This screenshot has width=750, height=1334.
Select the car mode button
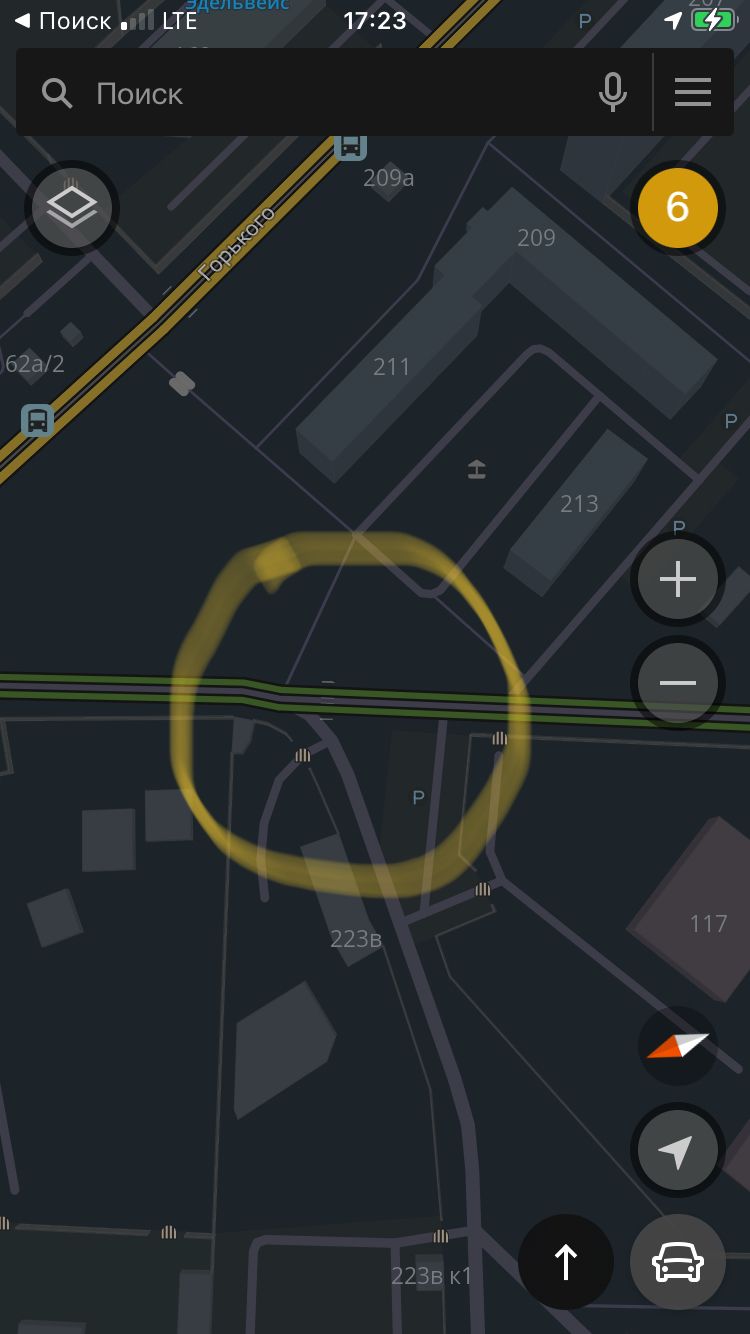pos(678,1262)
